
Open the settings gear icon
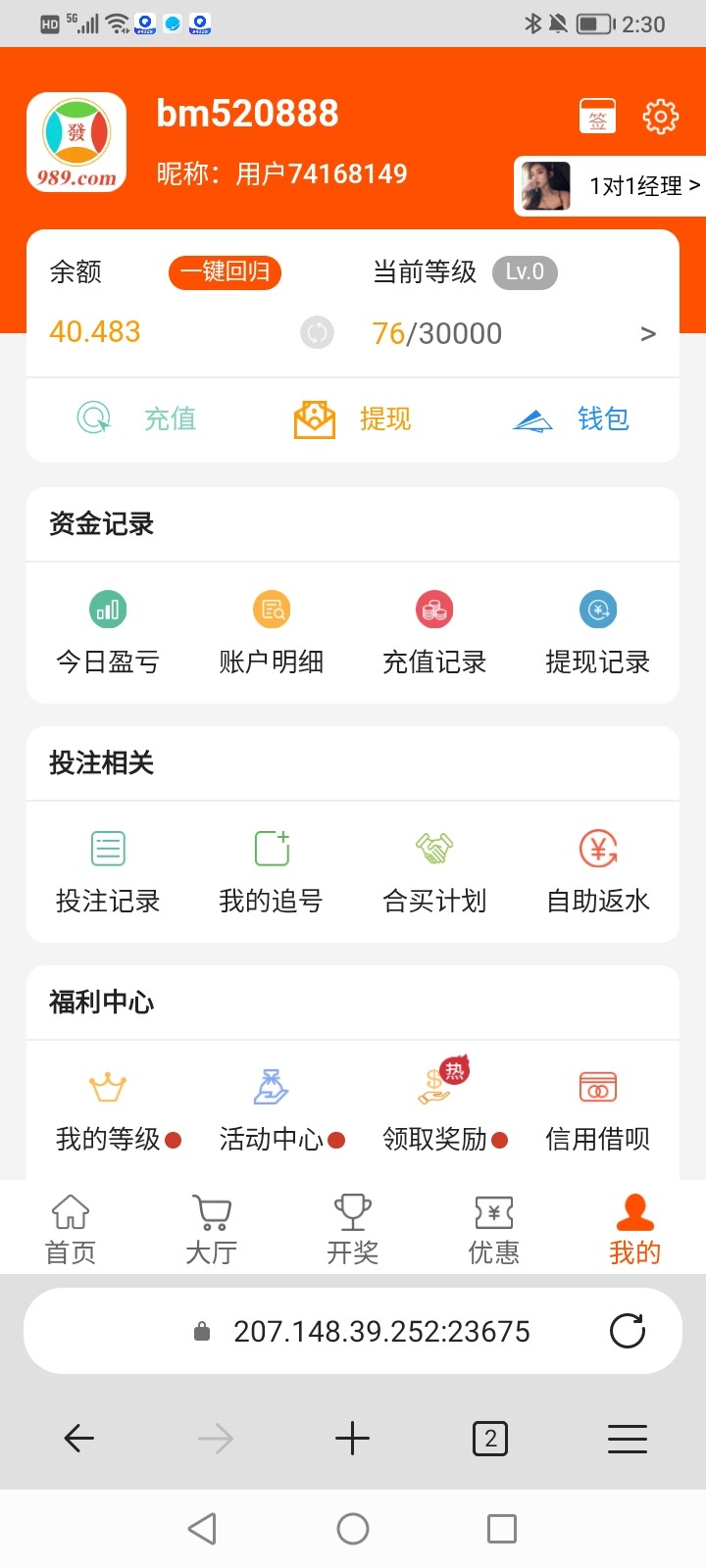(660, 117)
